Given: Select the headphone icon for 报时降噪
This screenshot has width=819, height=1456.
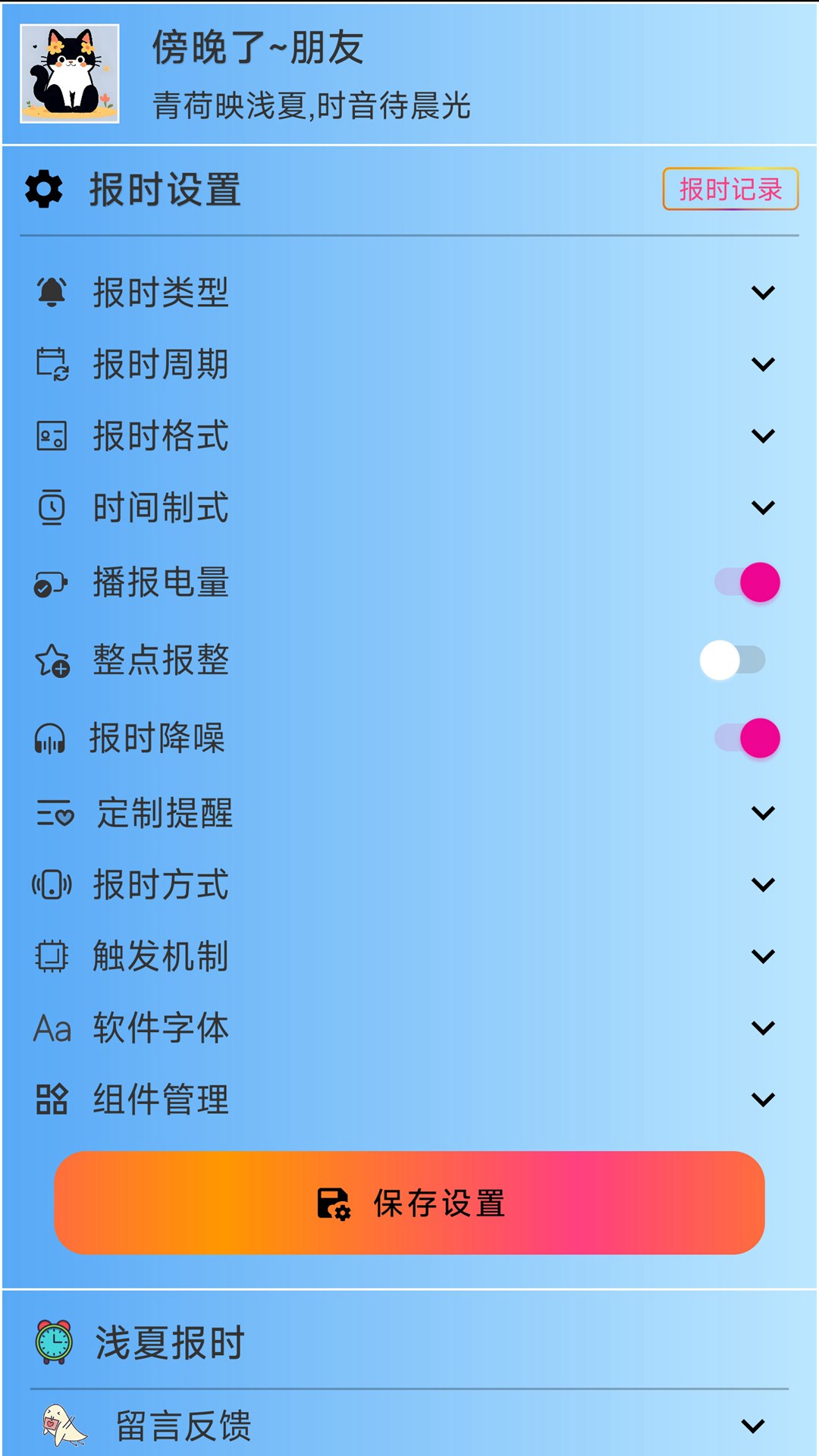Looking at the screenshot, I should [x=50, y=737].
